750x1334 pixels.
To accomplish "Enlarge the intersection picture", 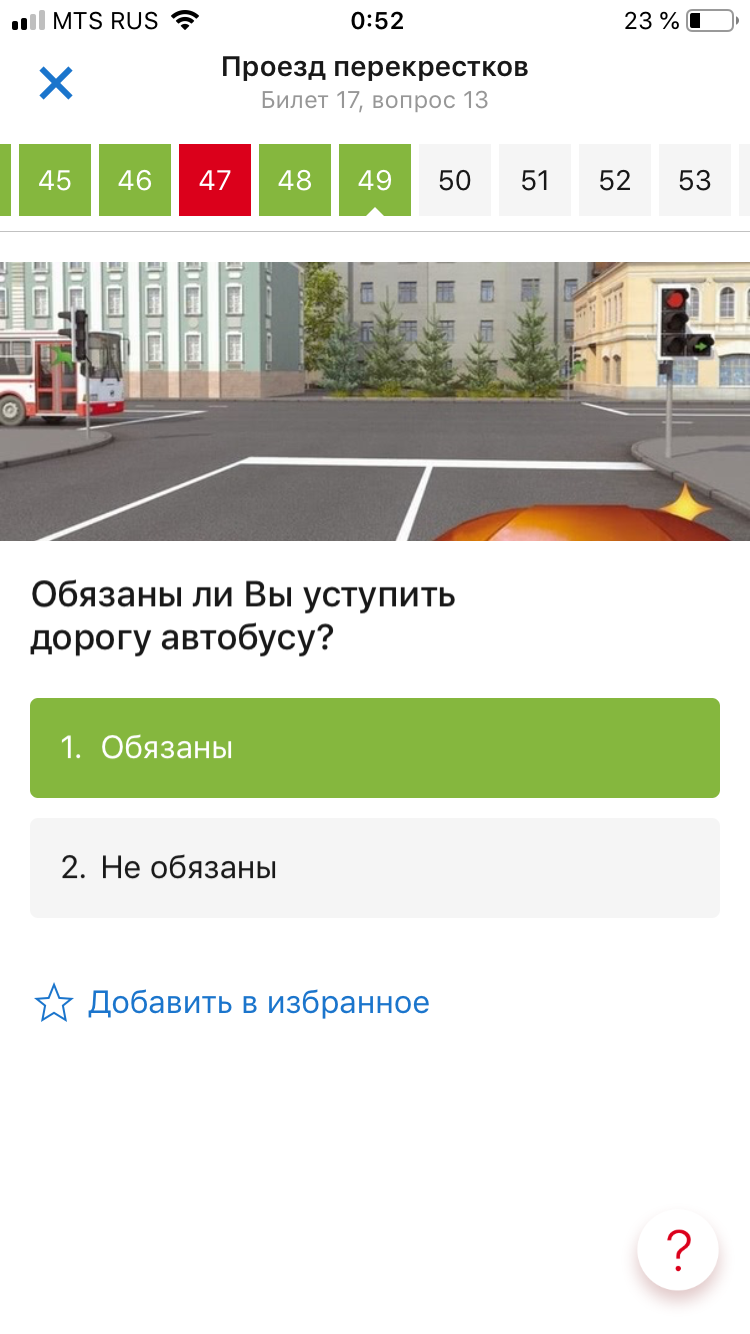I will point(375,401).
